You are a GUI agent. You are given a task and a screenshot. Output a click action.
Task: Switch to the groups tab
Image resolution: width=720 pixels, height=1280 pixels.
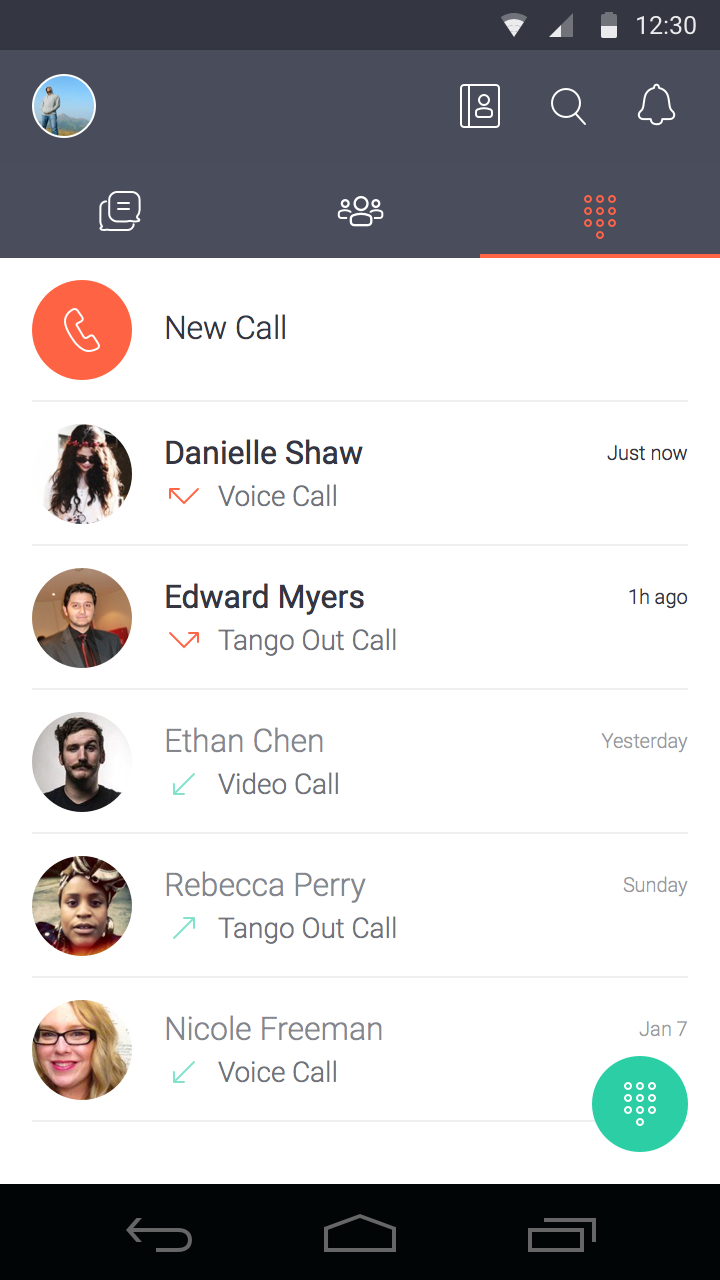(360, 212)
